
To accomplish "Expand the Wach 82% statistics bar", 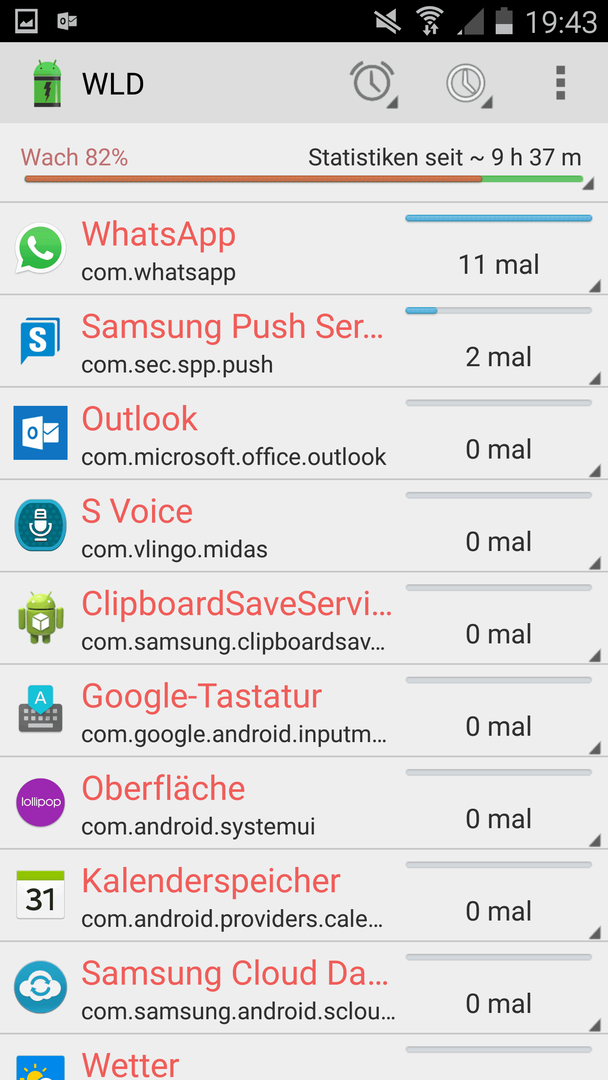I will [x=304, y=163].
